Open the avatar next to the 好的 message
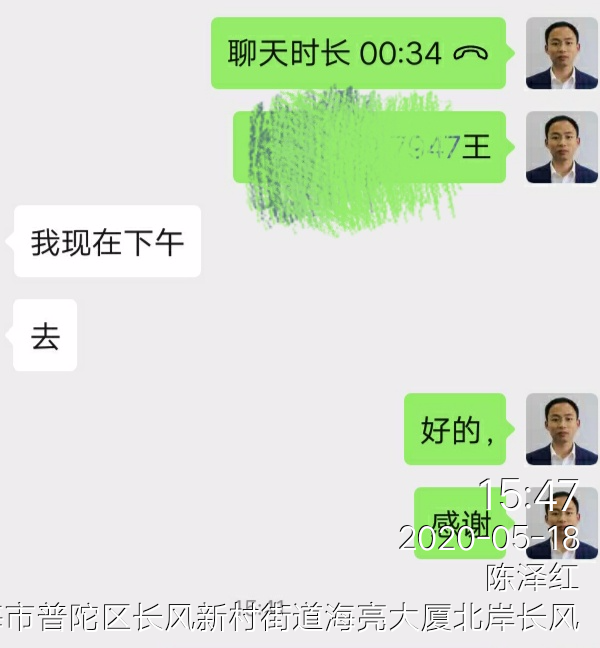The image size is (600, 648). point(561,429)
